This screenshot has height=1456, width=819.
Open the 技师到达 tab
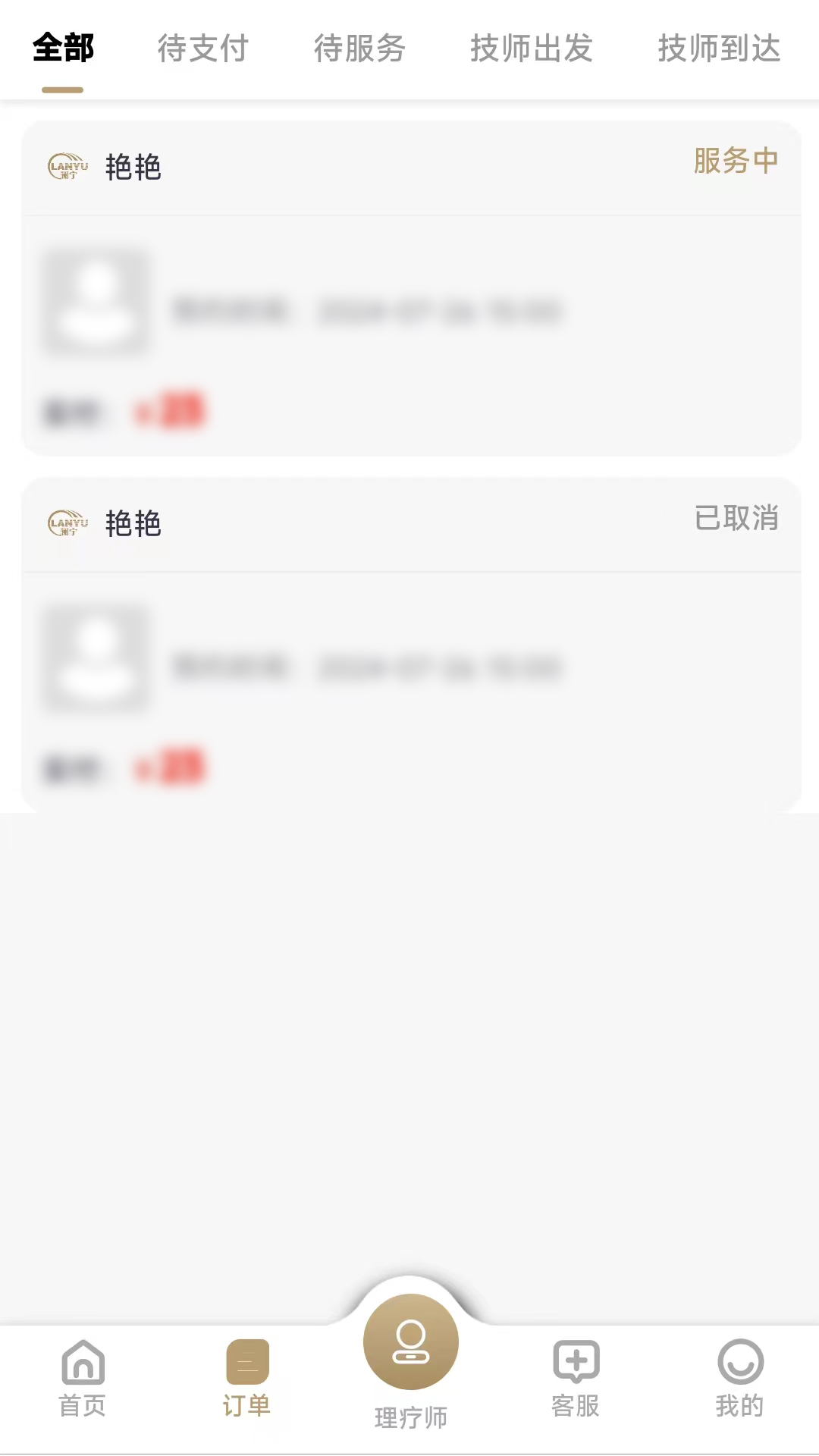tap(719, 49)
